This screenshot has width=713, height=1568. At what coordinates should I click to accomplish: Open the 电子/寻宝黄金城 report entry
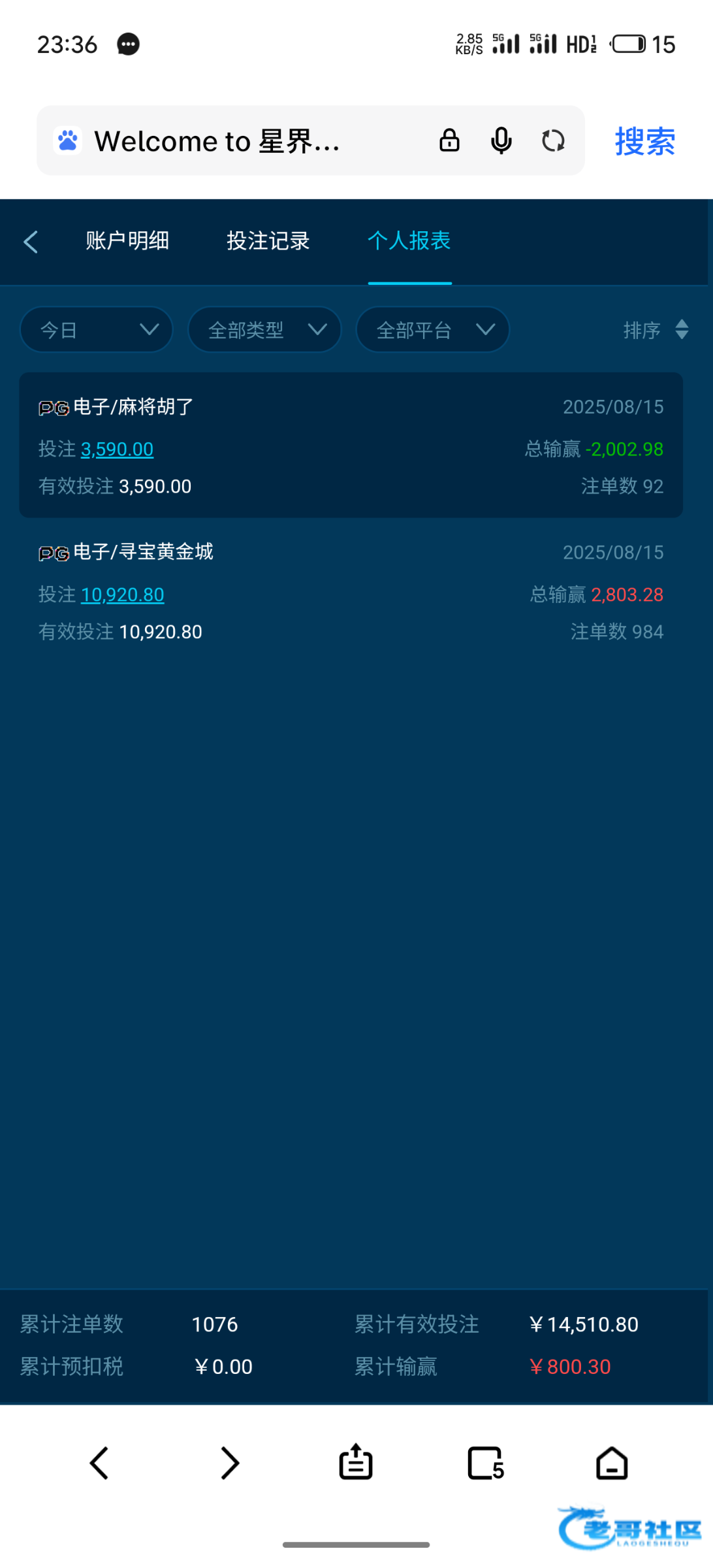(x=351, y=591)
